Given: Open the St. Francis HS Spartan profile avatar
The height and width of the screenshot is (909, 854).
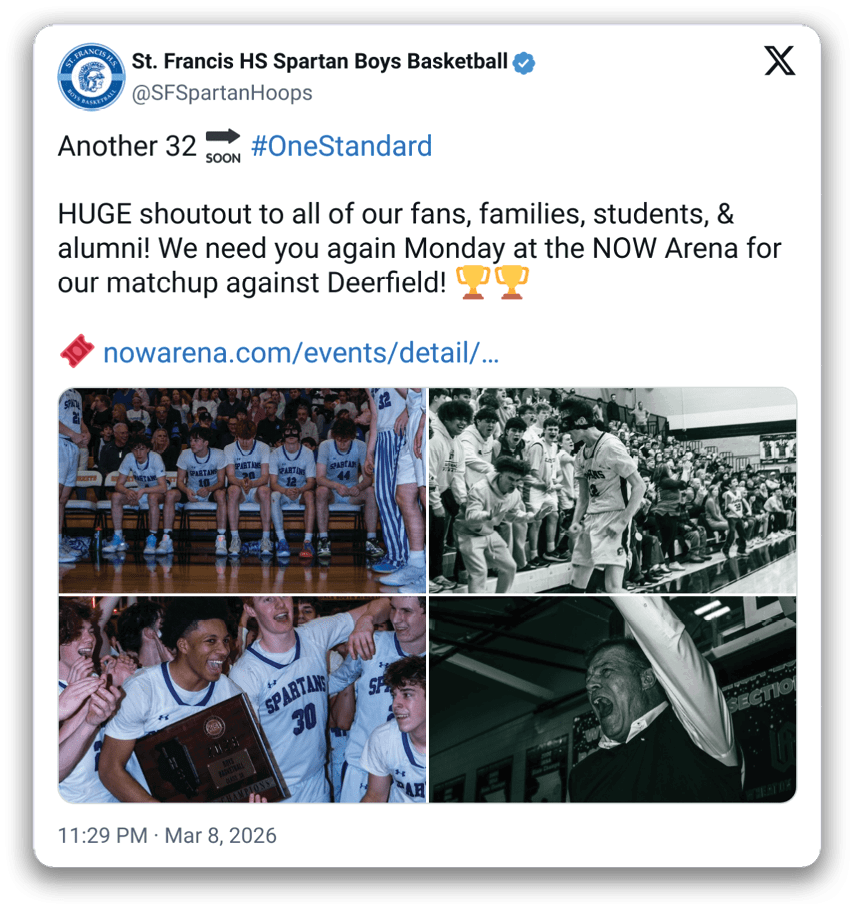Looking at the screenshot, I should 91,76.
